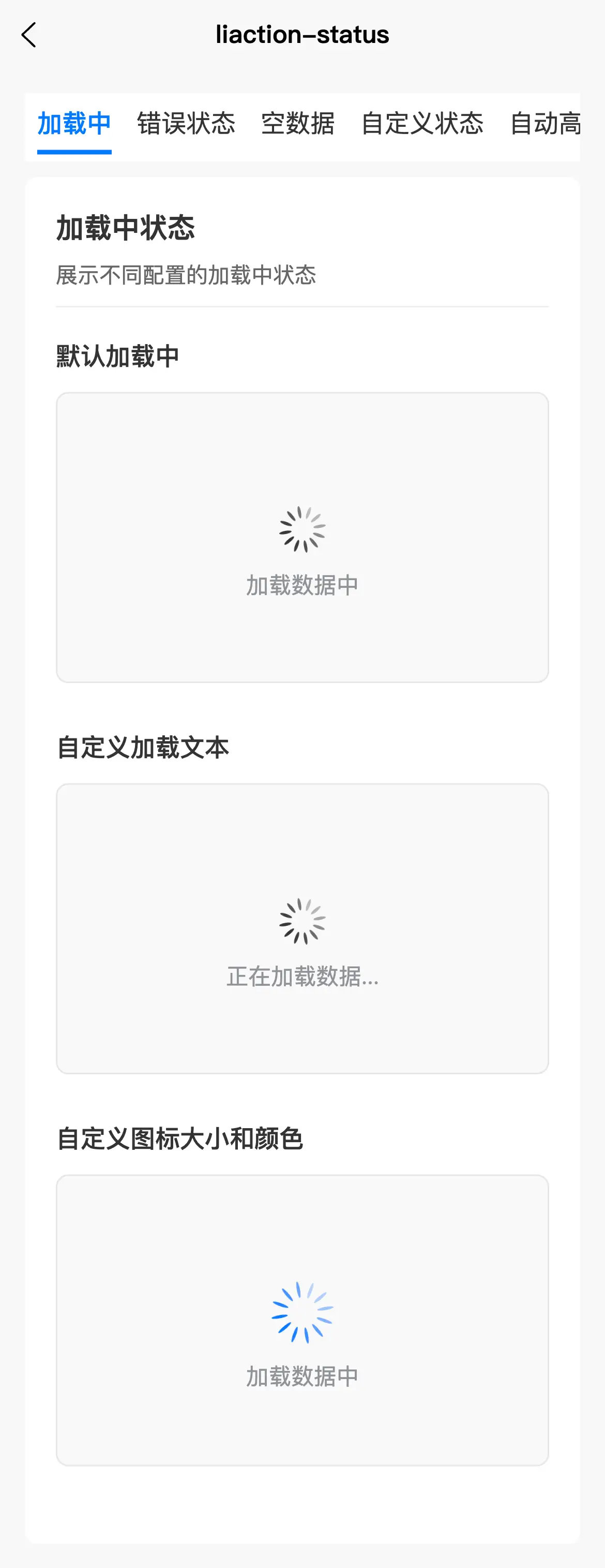The height and width of the screenshot is (1568, 605).
Task: Switch to the 自定义状态 tab
Action: point(422,124)
